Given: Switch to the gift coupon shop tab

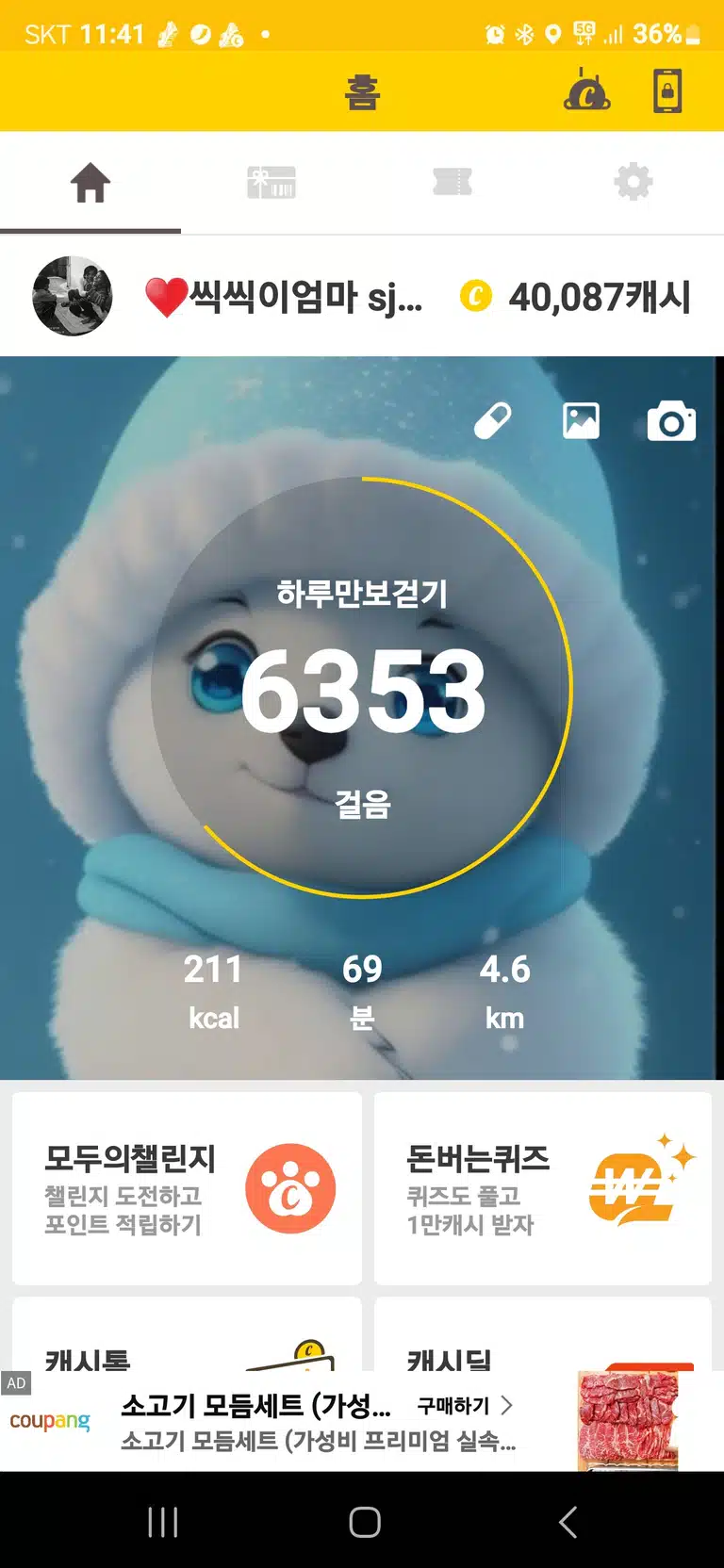Looking at the screenshot, I should pyautogui.click(x=271, y=182).
